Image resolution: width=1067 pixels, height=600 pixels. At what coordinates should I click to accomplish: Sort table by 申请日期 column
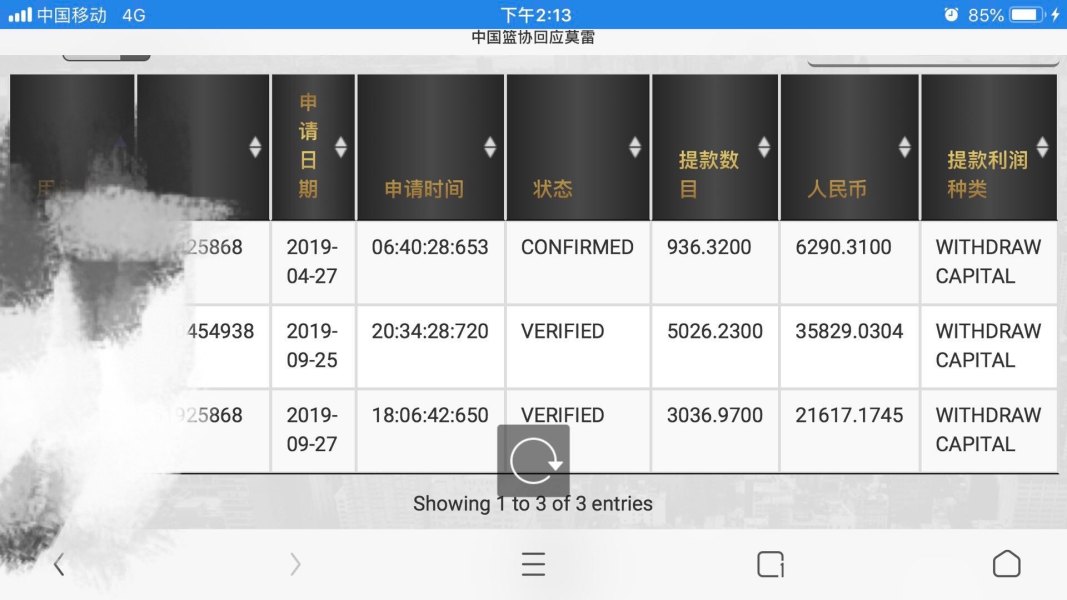point(313,147)
